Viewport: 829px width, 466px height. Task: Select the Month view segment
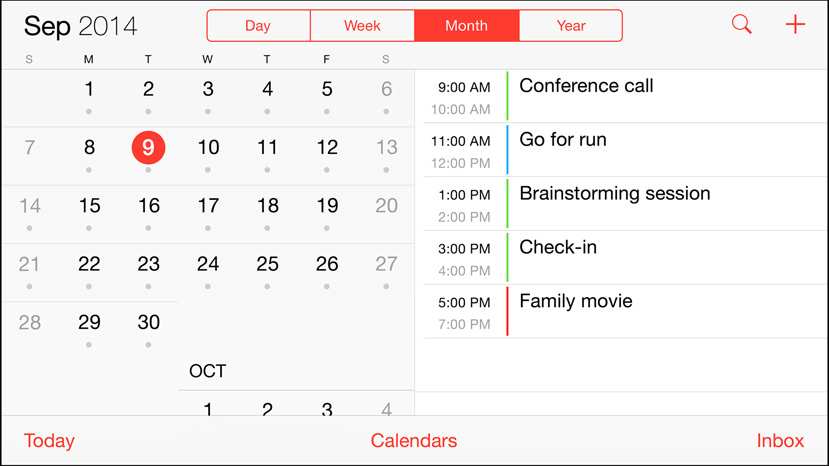pos(466,26)
